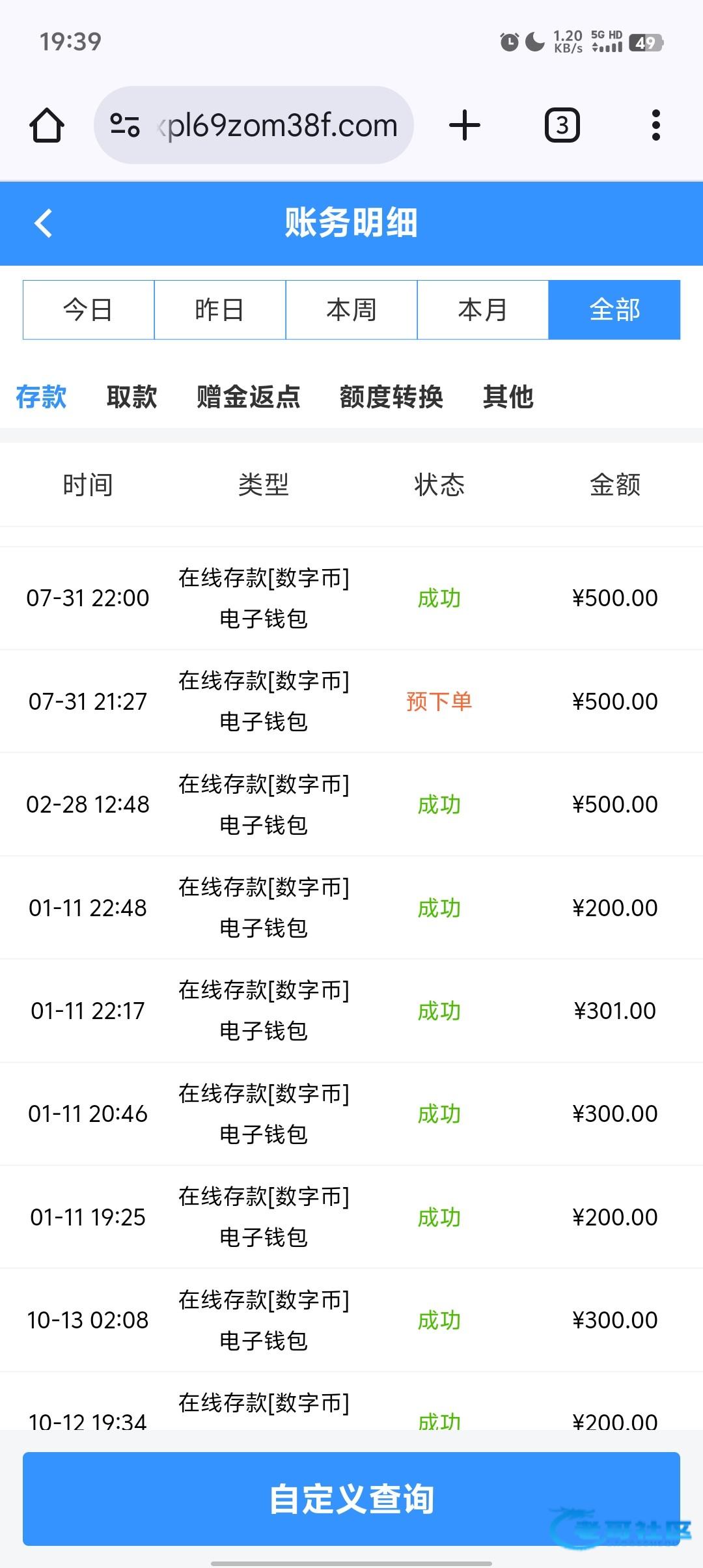Tap the 自定义查询 button
The image size is (703, 1568).
(351, 1498)
